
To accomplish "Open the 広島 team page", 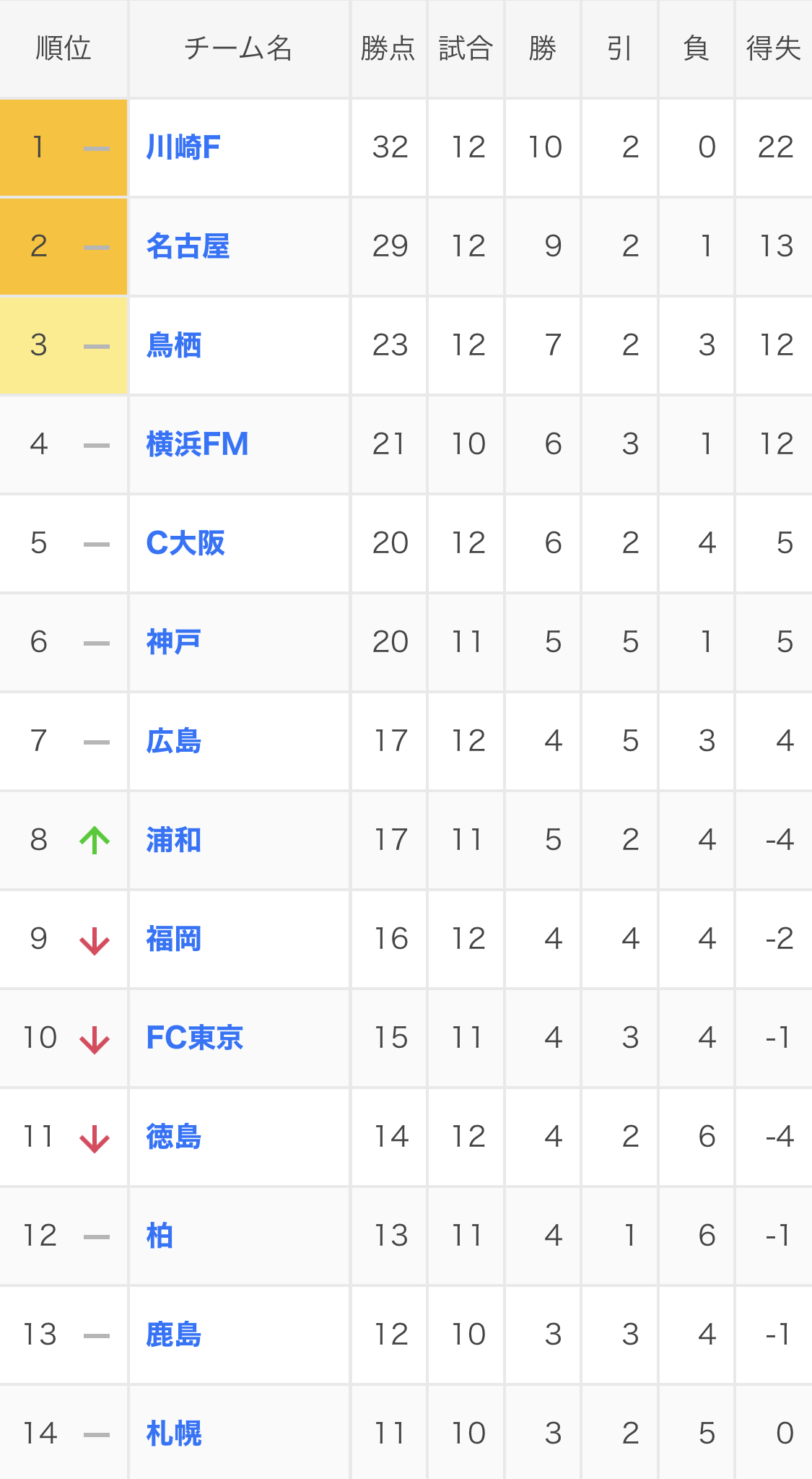I will click(x=174, y=741).
